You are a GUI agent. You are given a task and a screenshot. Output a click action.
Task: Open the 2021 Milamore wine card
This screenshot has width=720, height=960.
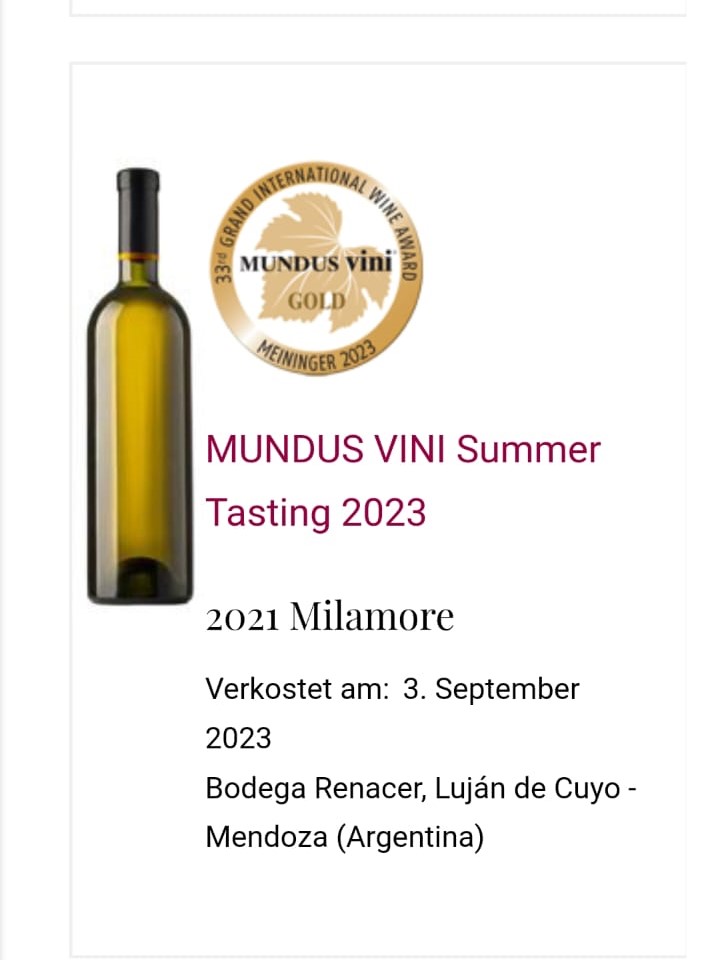(329, 618)
